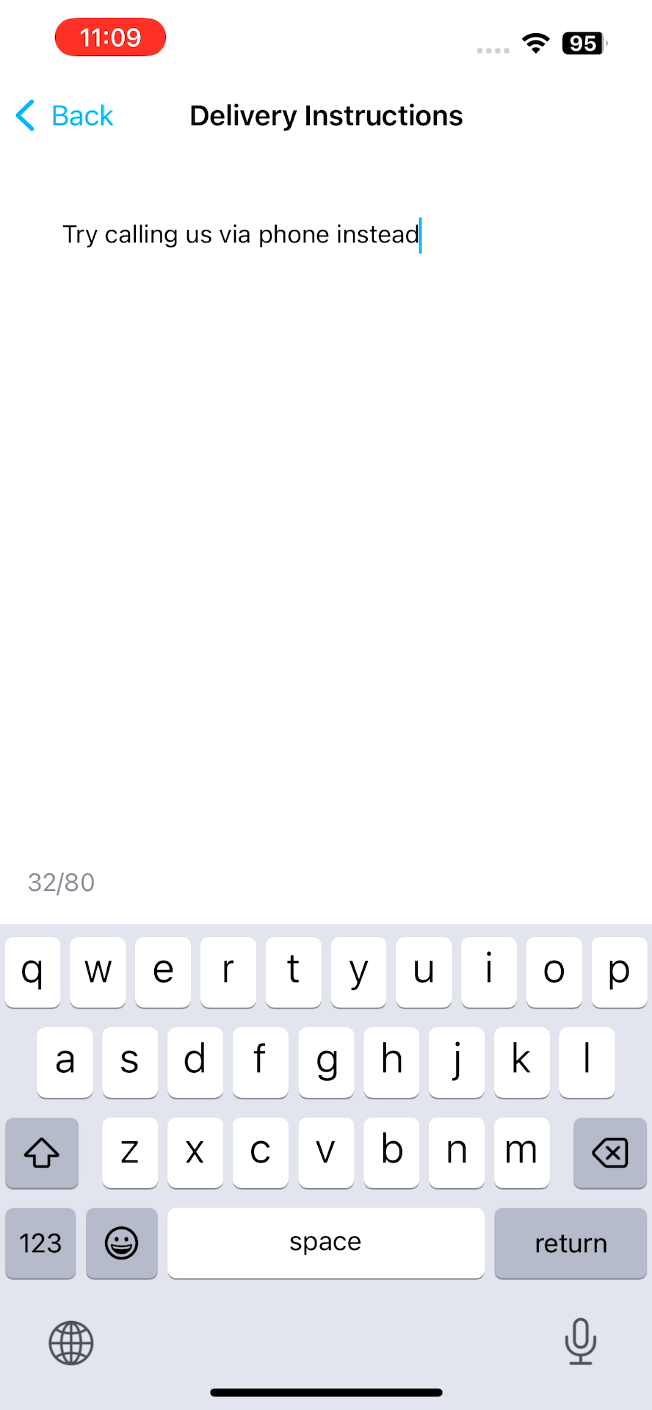The height and width of the screenshot is (1410, 652).
Task: Tap the return key
Action: [570, 1243]
